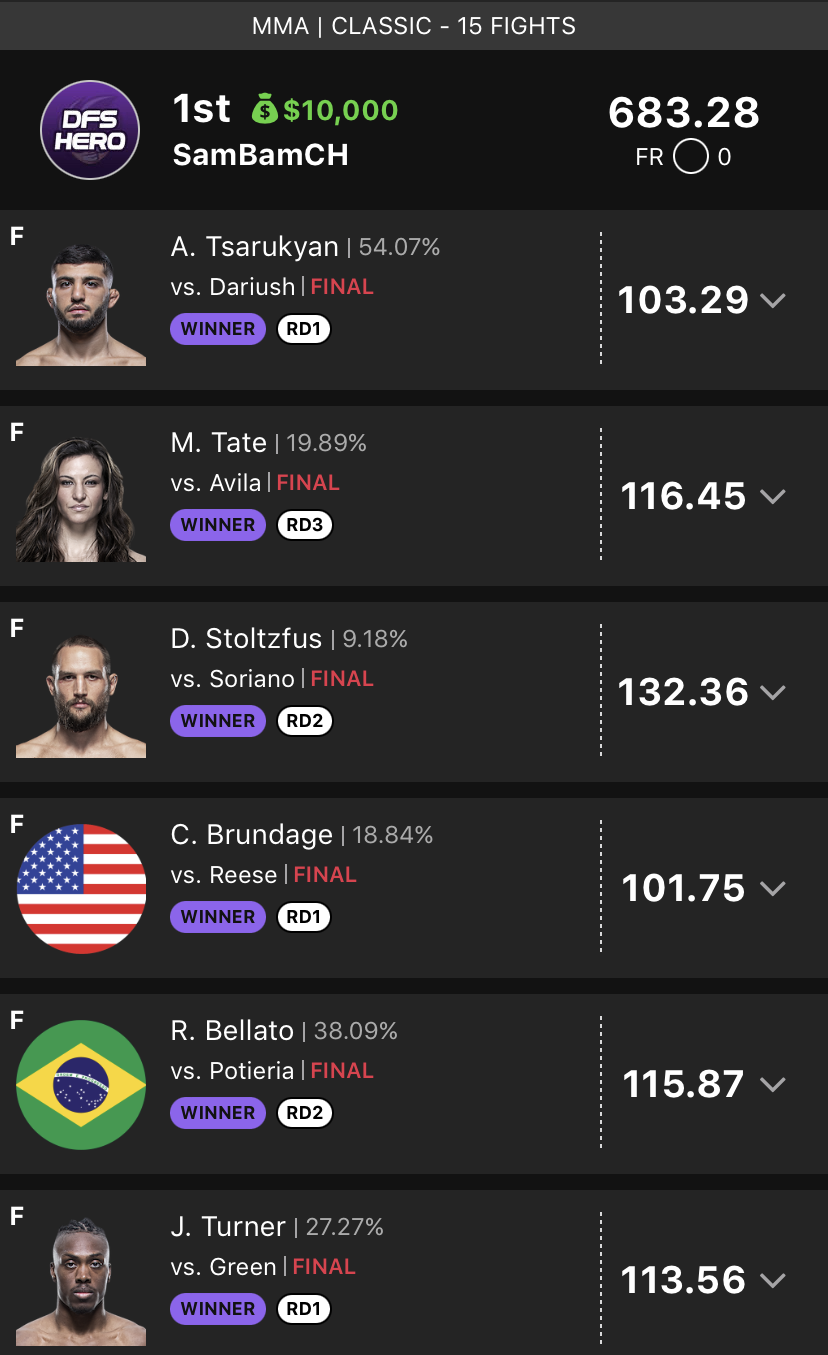Open the MMA CLASSIC 15 FIGHTS header
The height and width of the screenshot is (1355, 828).
[414, 25]
